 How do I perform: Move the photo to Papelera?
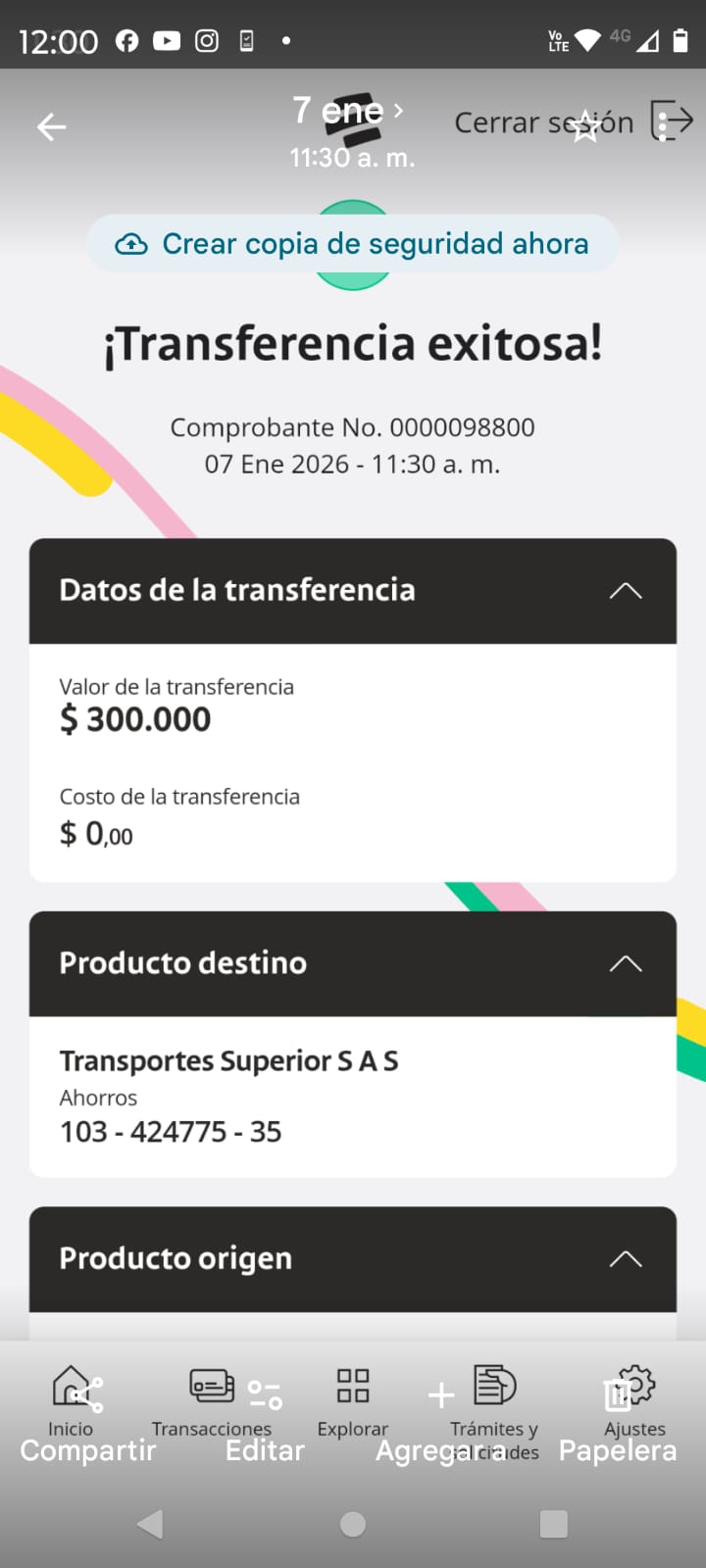tap(617, 1421)
